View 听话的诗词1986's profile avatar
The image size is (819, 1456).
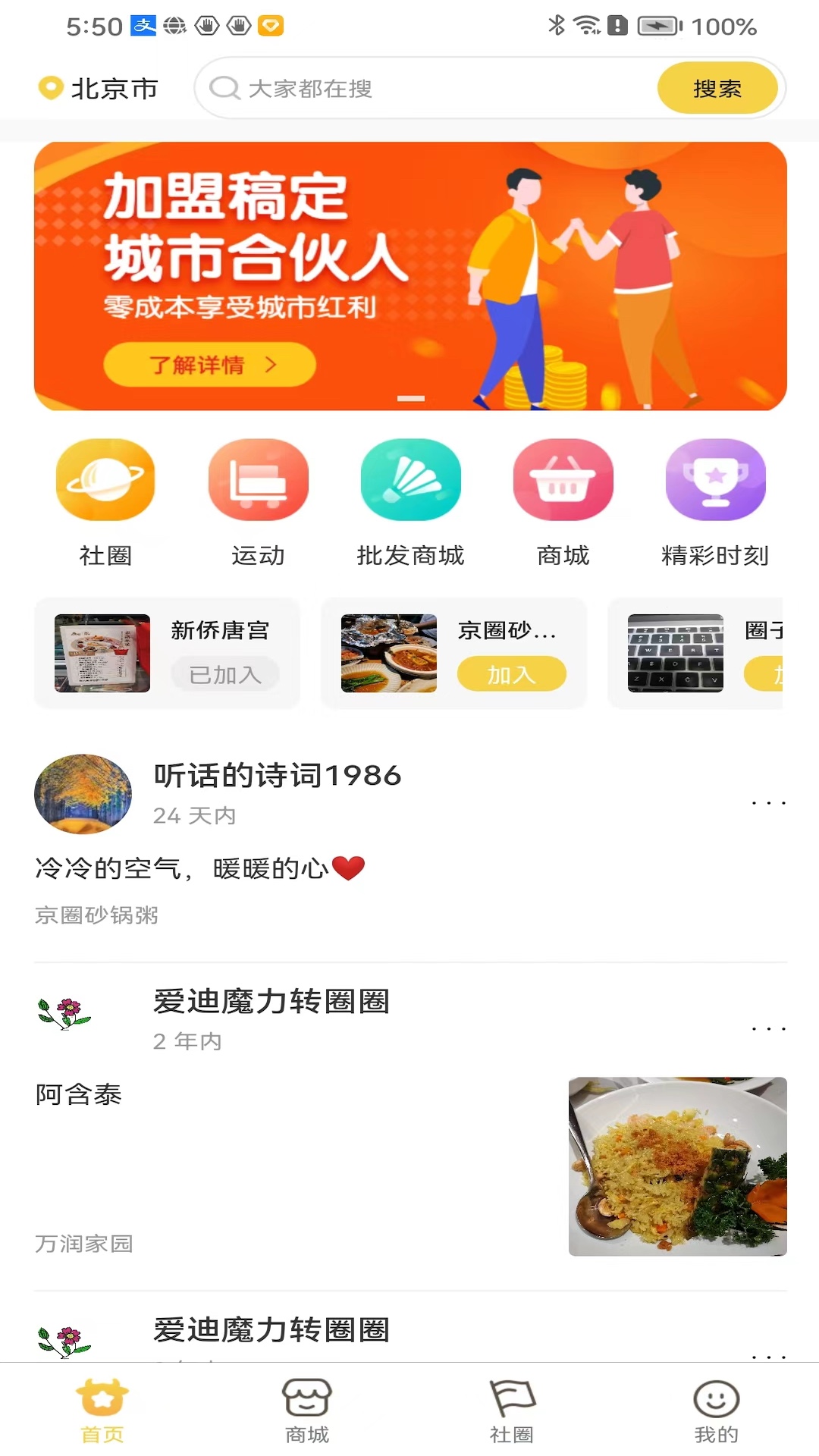pyautogui.click(x=83, y=794)
